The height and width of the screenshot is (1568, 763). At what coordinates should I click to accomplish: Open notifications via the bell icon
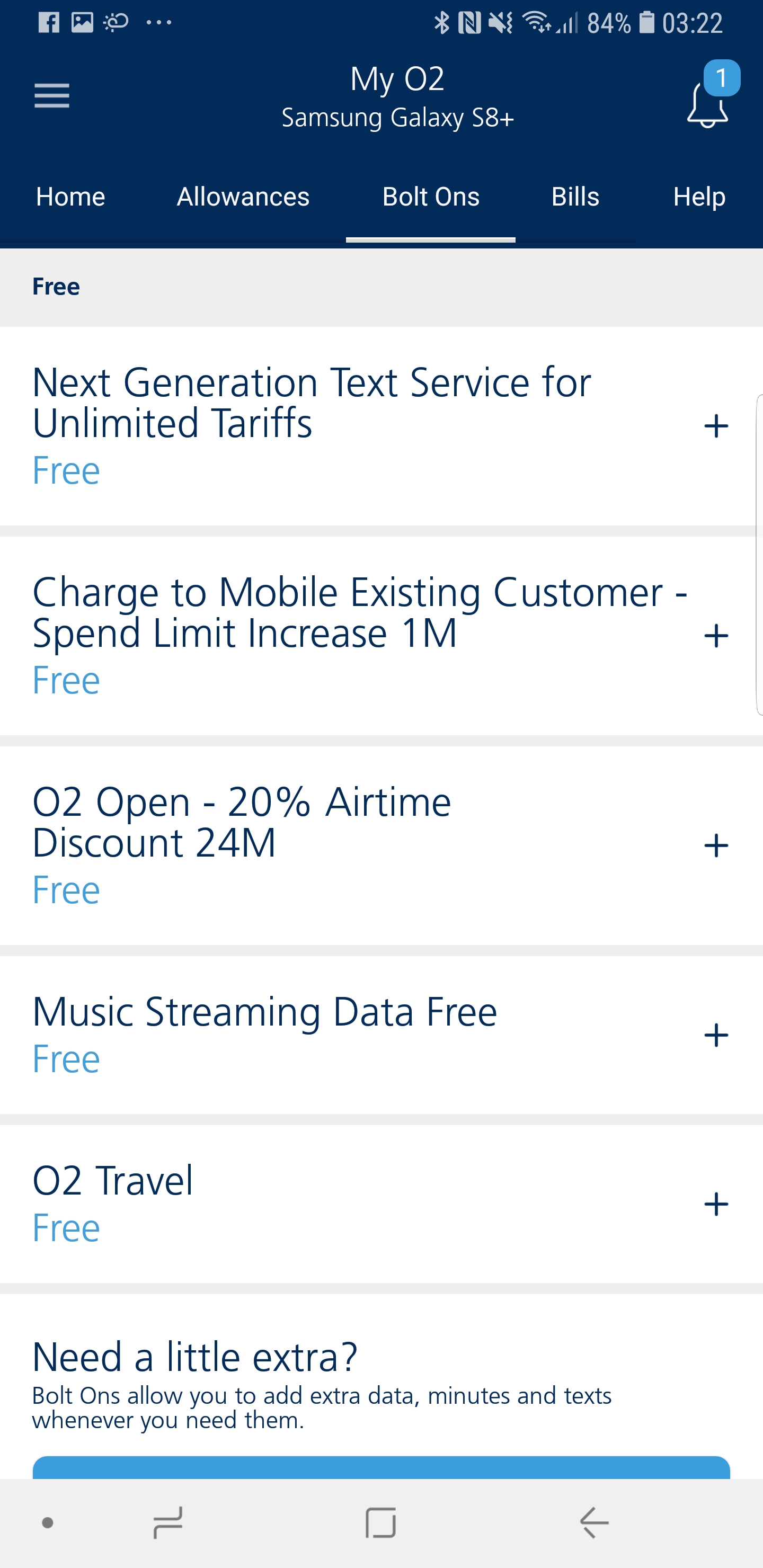tap(708, 109)
